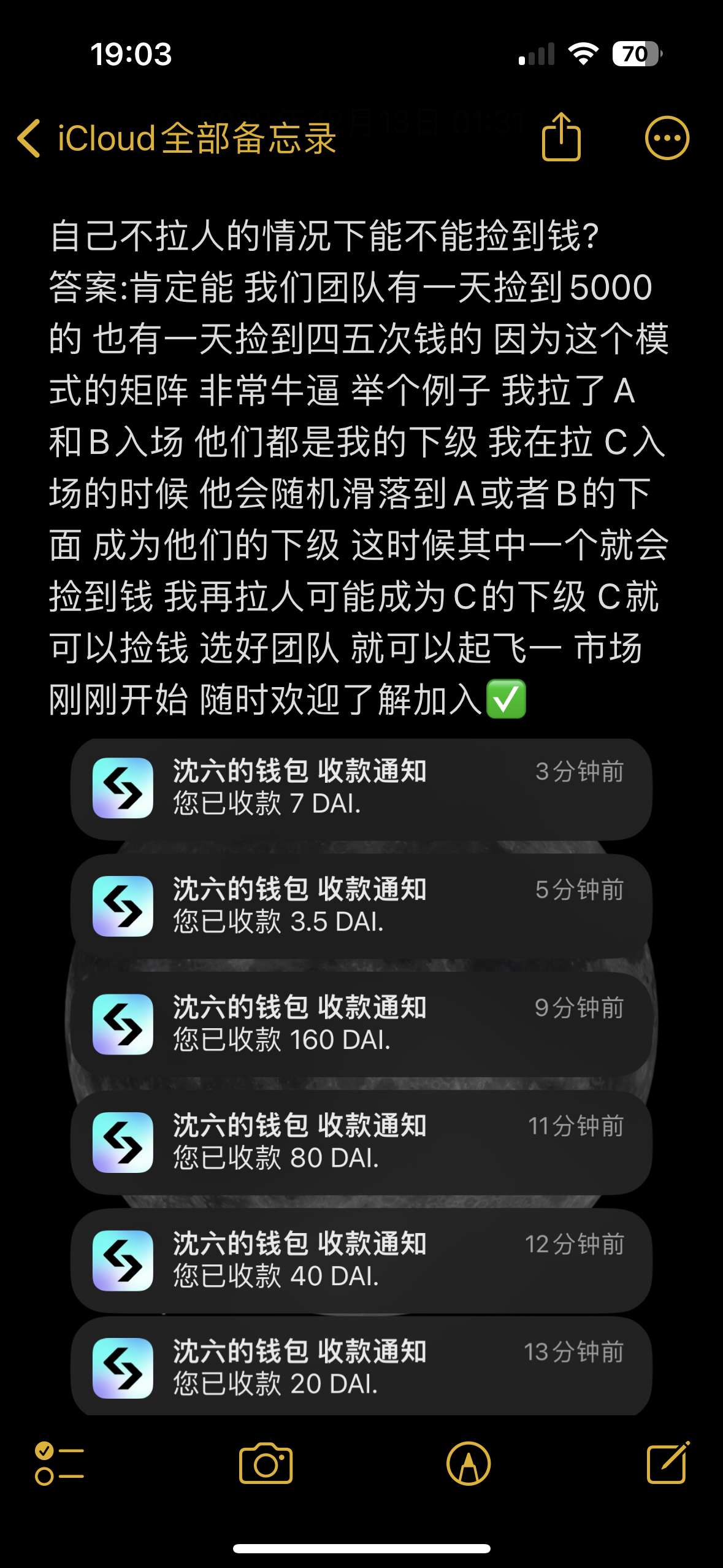Image resolution: width=723 pixels, height=1568 pixels.
Task: Share this note
Action: pyautogui.click(x=560, y=137)
